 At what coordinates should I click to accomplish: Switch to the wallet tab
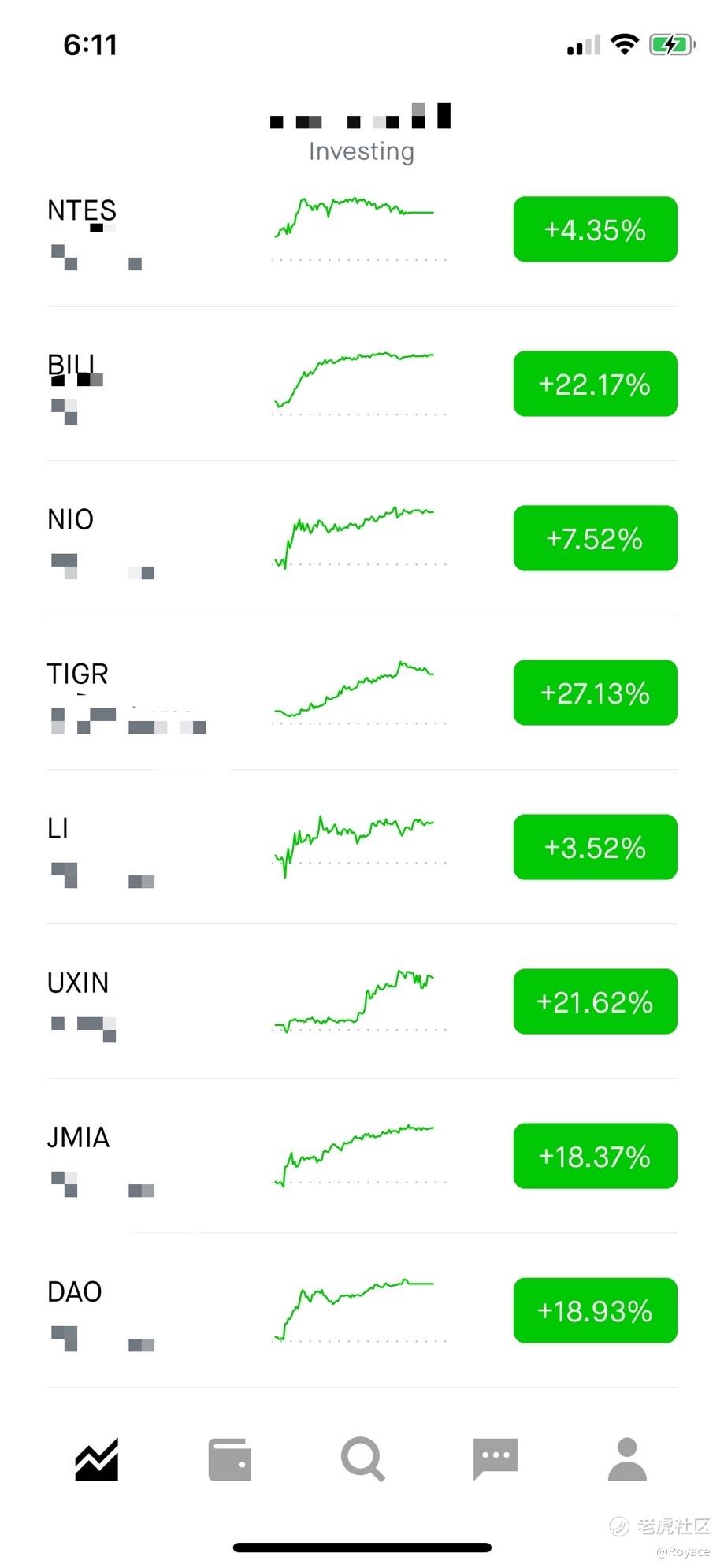pos(229,1459)
